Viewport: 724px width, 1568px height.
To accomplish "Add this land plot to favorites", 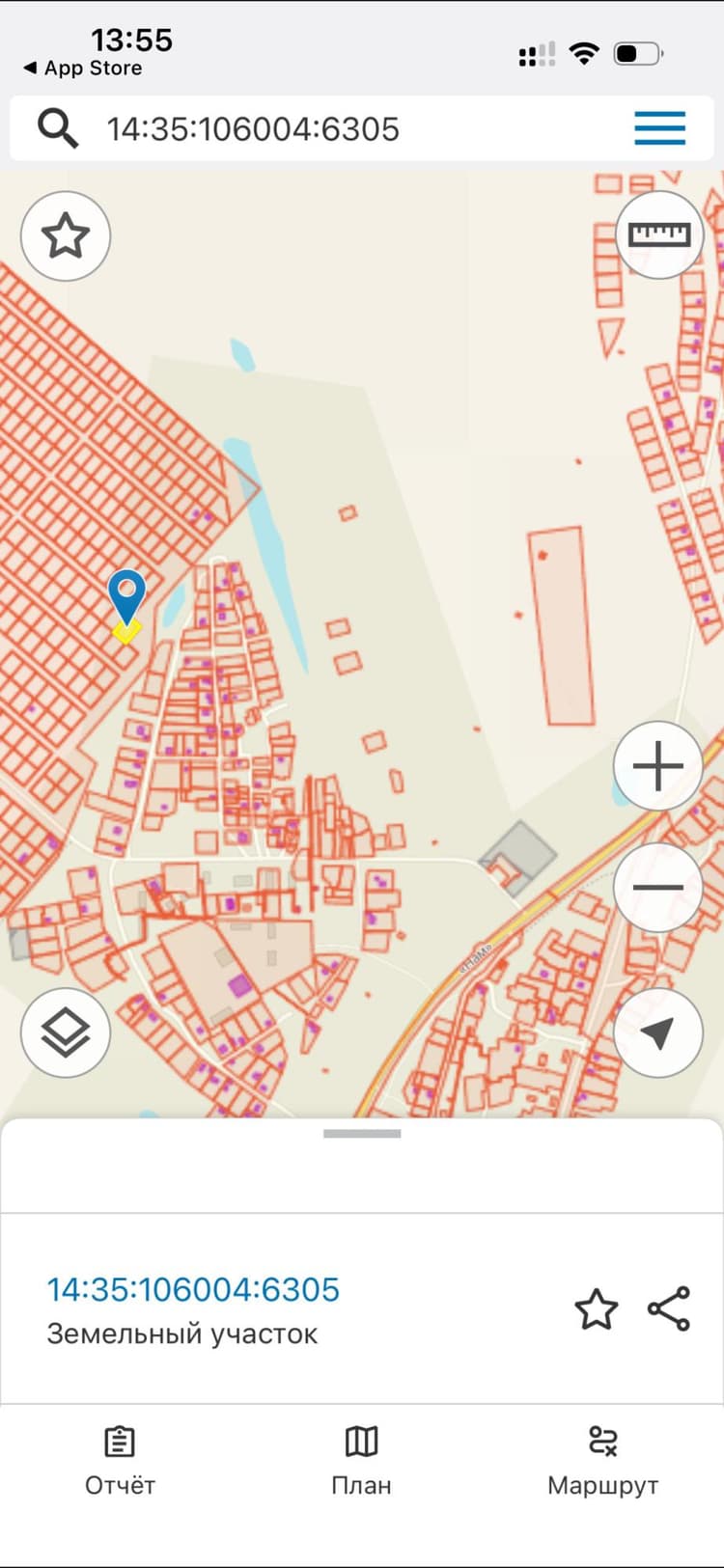I will click(x=596, y=1309).
